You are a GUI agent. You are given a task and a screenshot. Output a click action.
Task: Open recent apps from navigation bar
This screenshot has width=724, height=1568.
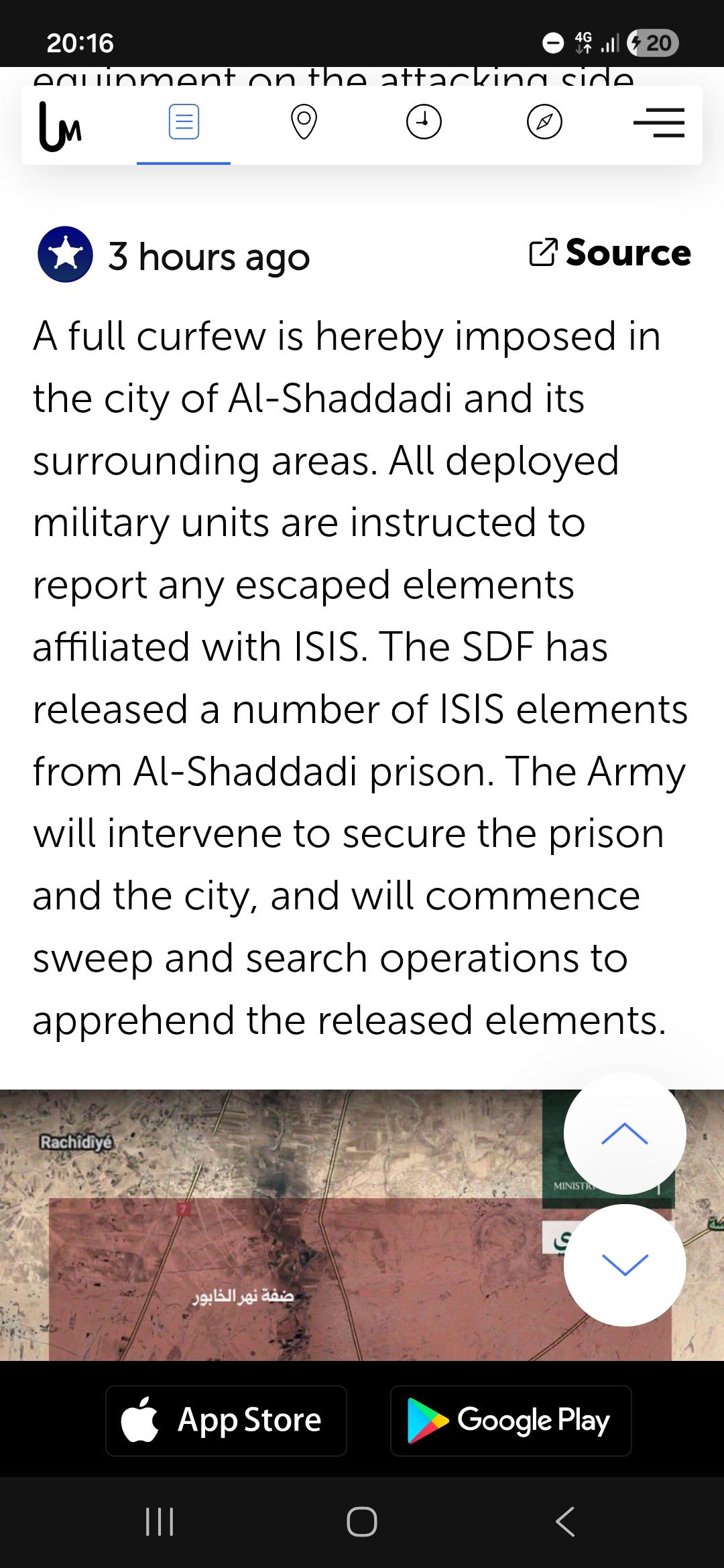point(160,1521)
